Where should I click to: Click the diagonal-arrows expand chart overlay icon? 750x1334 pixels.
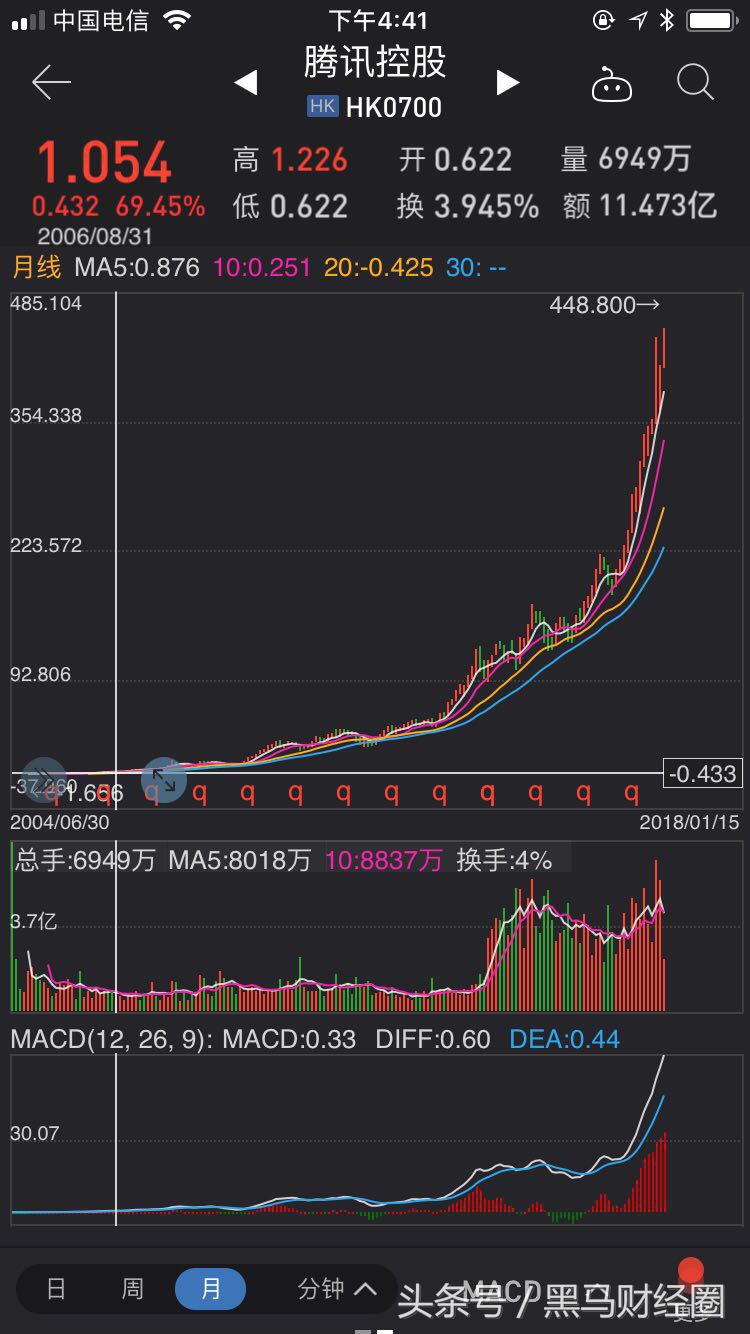click(162, 778)
